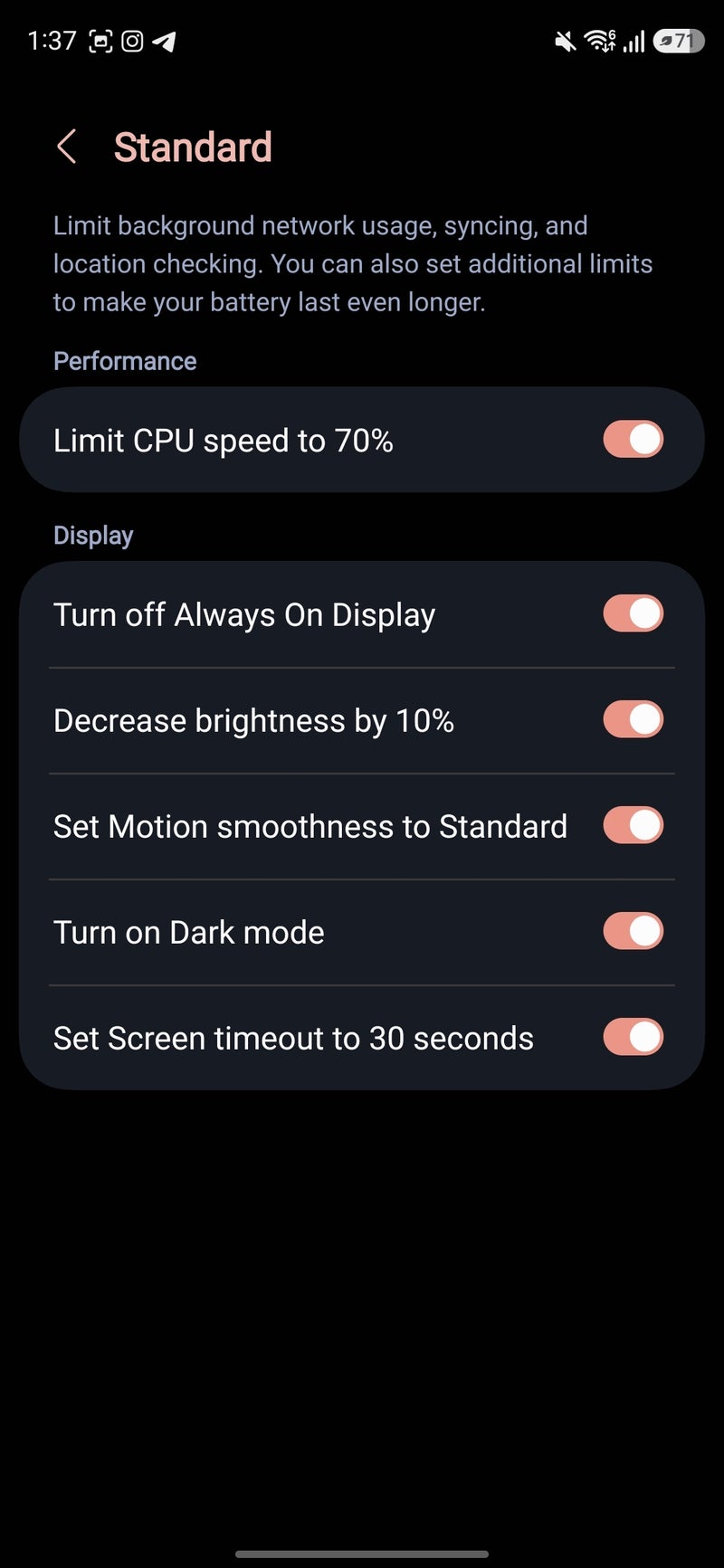
Task: Tap the Limit CPU speed to 70% label
Action: click(224, 440)
